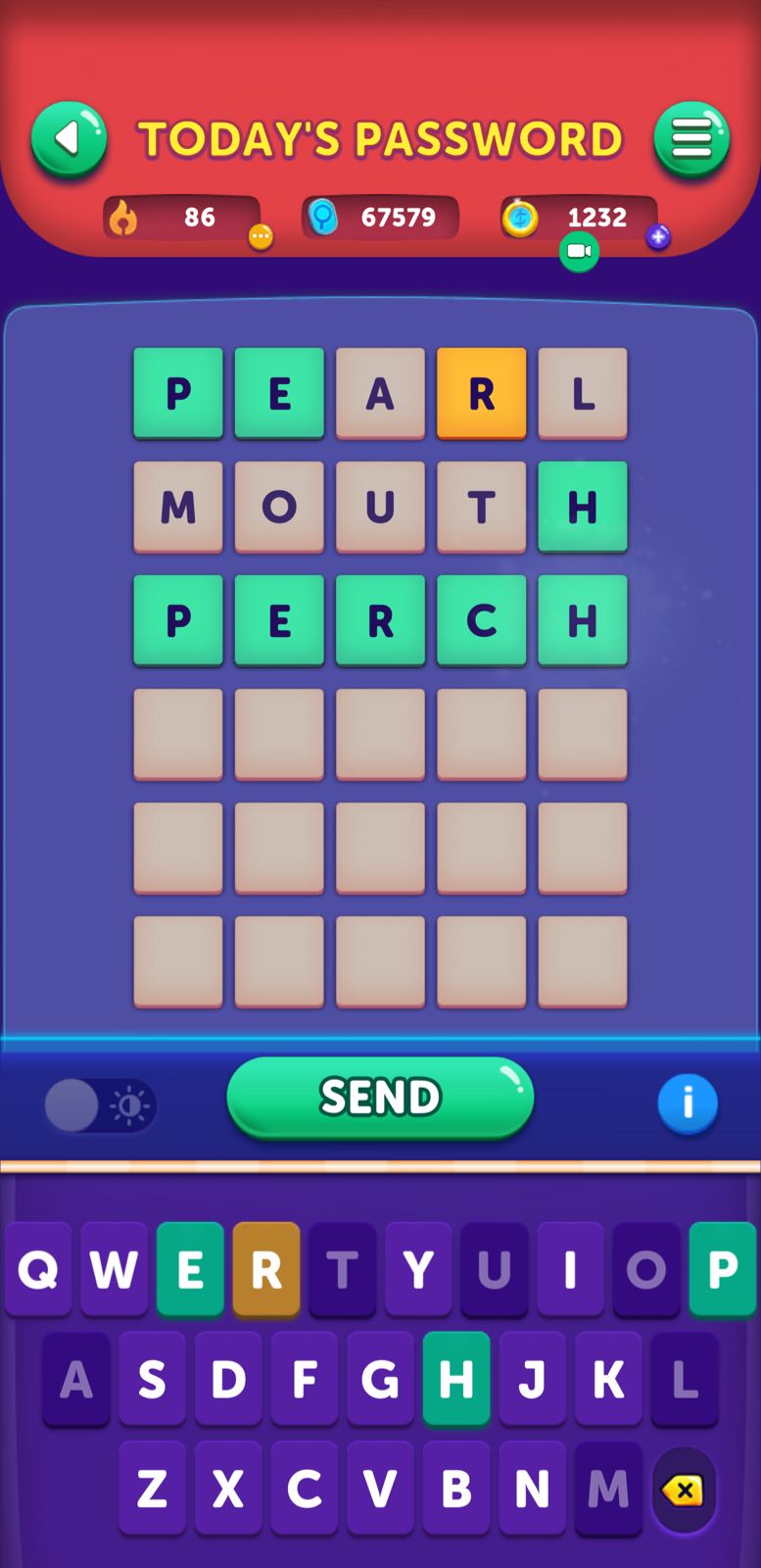Viewport: 761px width, 1568px height.
Task: Tap the green P key
Action: (723, 1270)
